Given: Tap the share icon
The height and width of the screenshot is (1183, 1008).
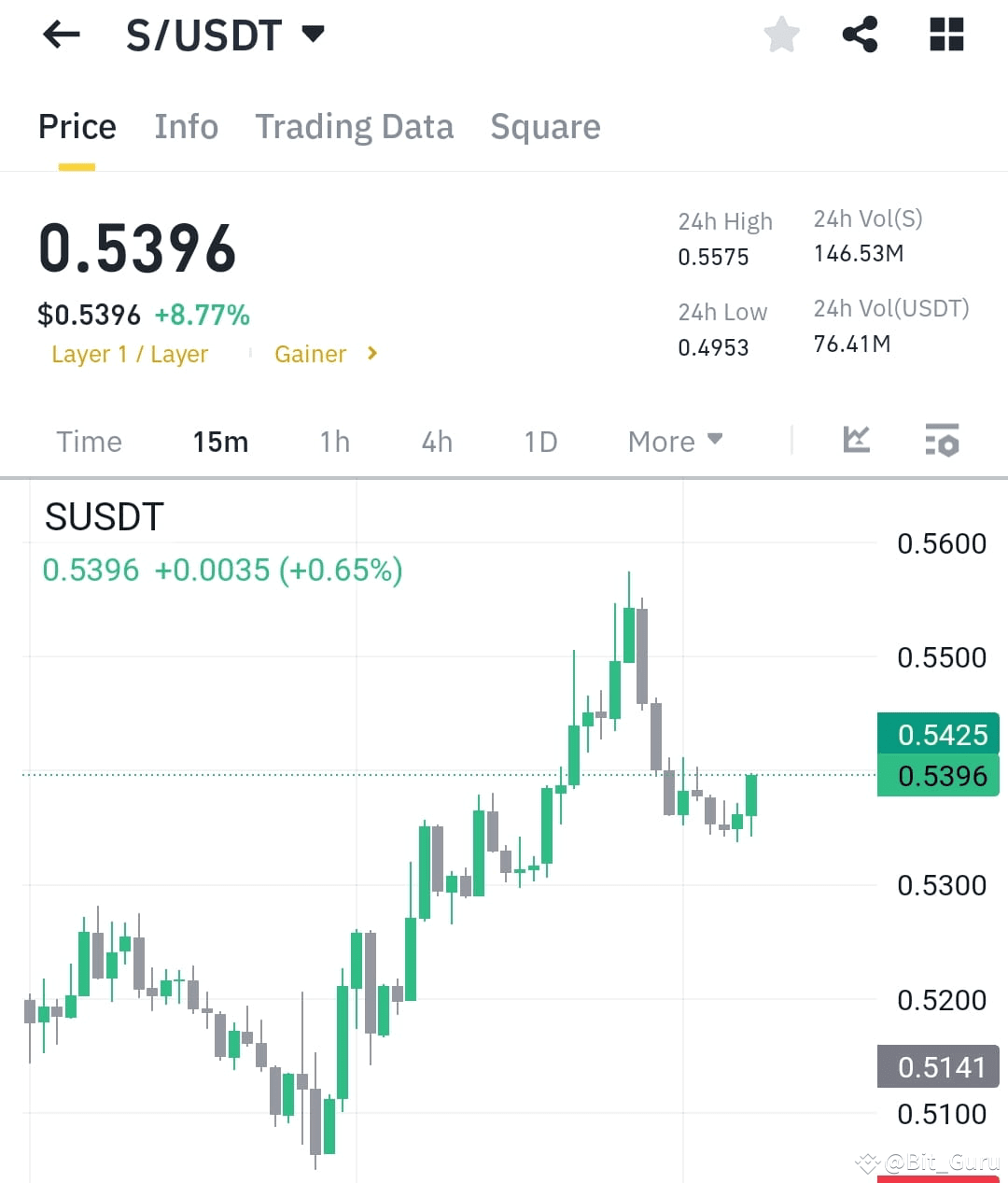Looking at the screenshot, I should 860,35.
